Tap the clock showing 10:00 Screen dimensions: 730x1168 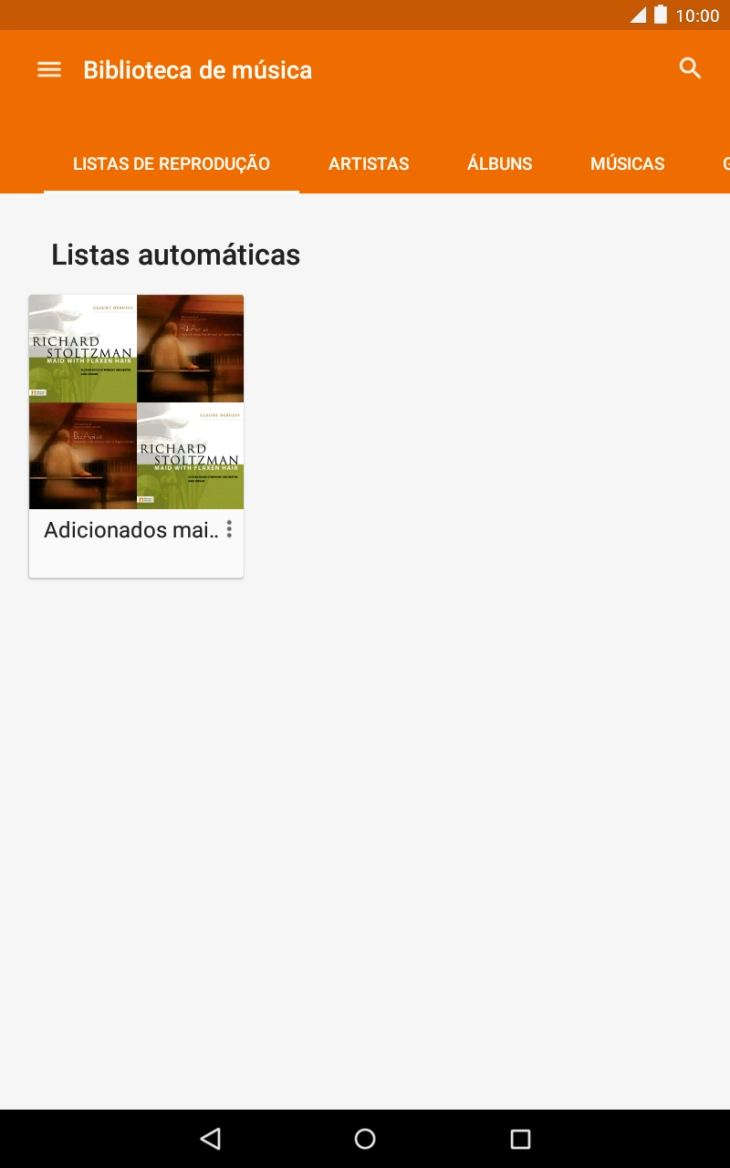(698, 15)
